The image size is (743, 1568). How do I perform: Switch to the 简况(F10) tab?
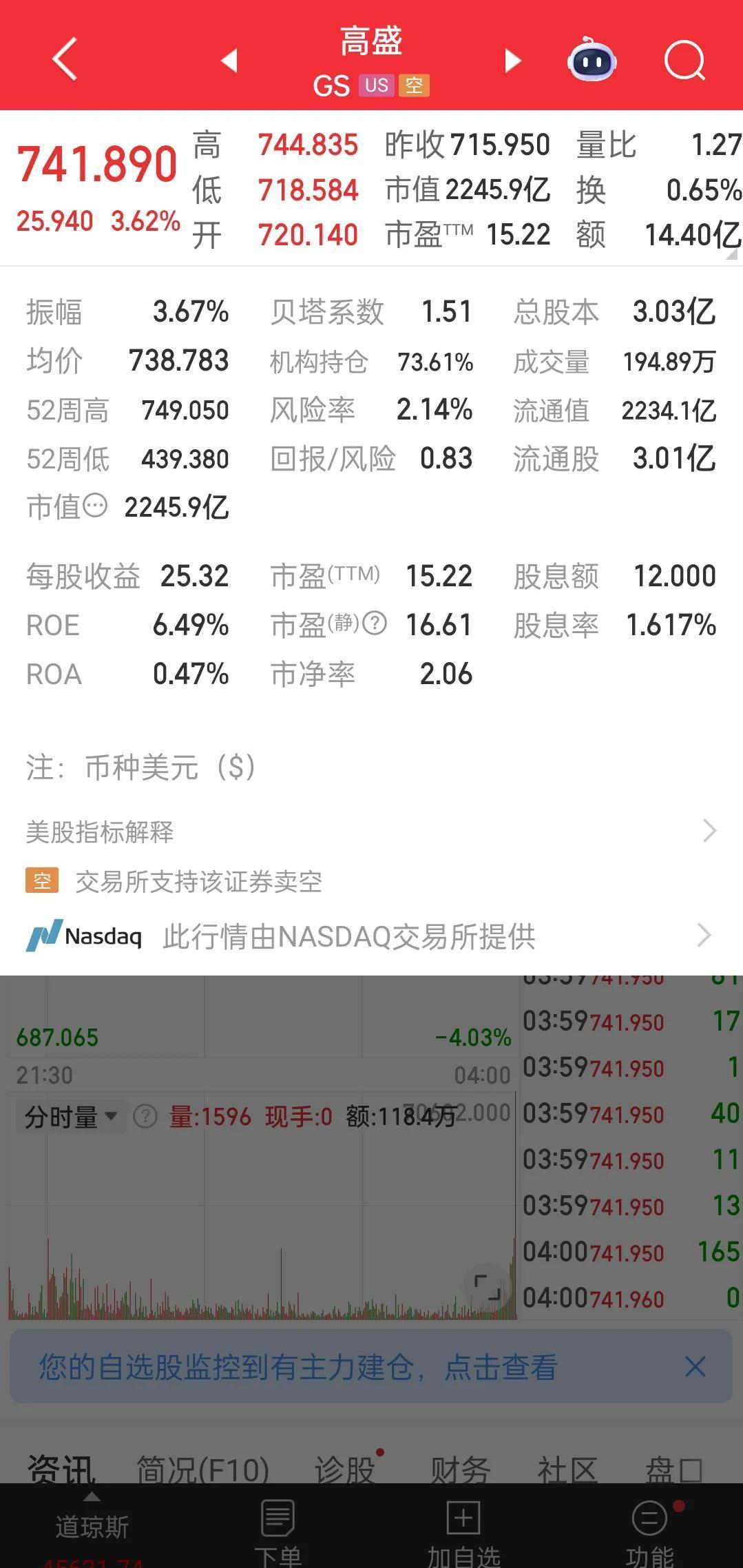[x=202, y=1469]
